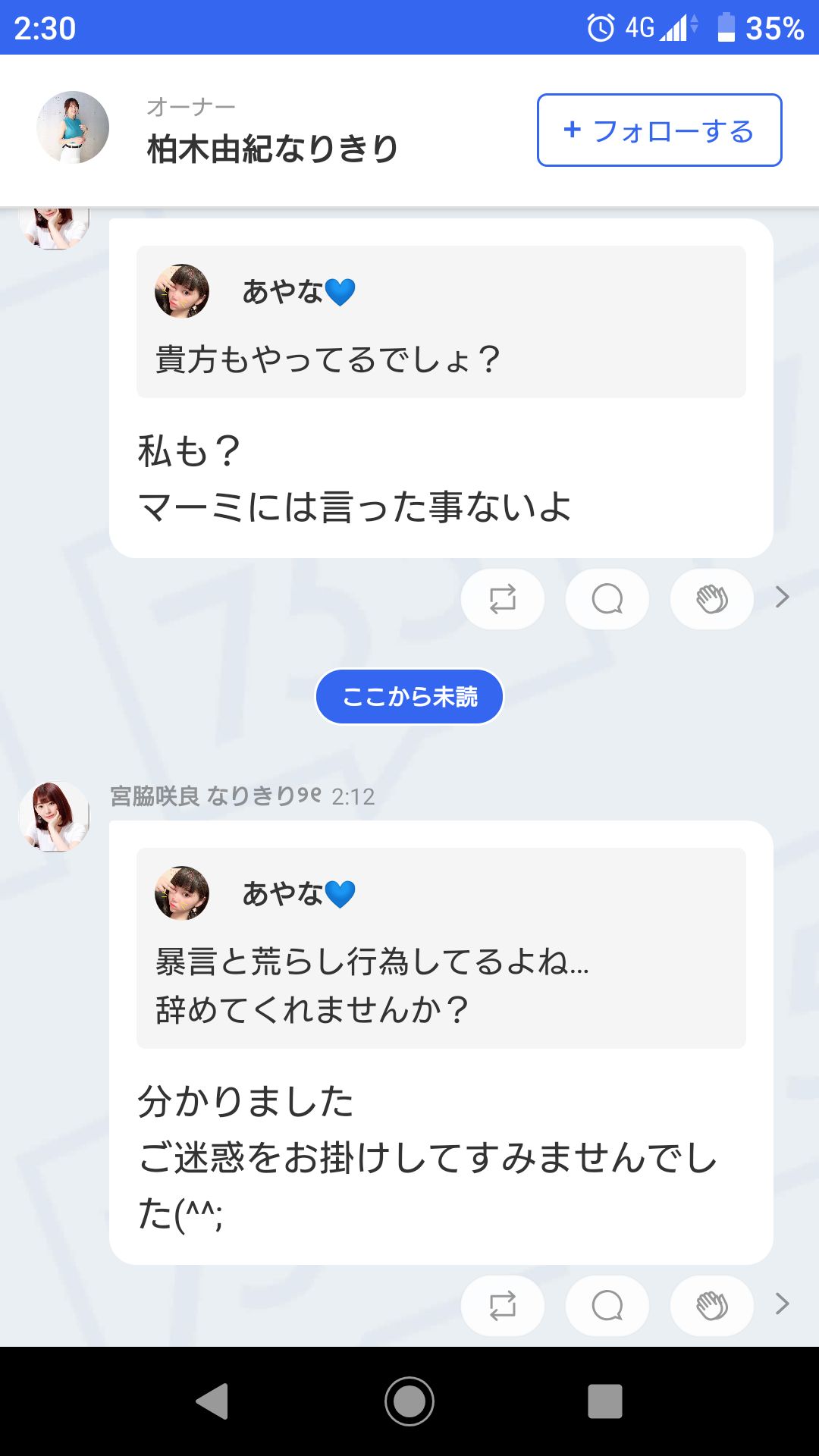Tap the clap reaction on 宮脇咲良's message
The image size is (819, 1456).
(x=711, y=1306)
